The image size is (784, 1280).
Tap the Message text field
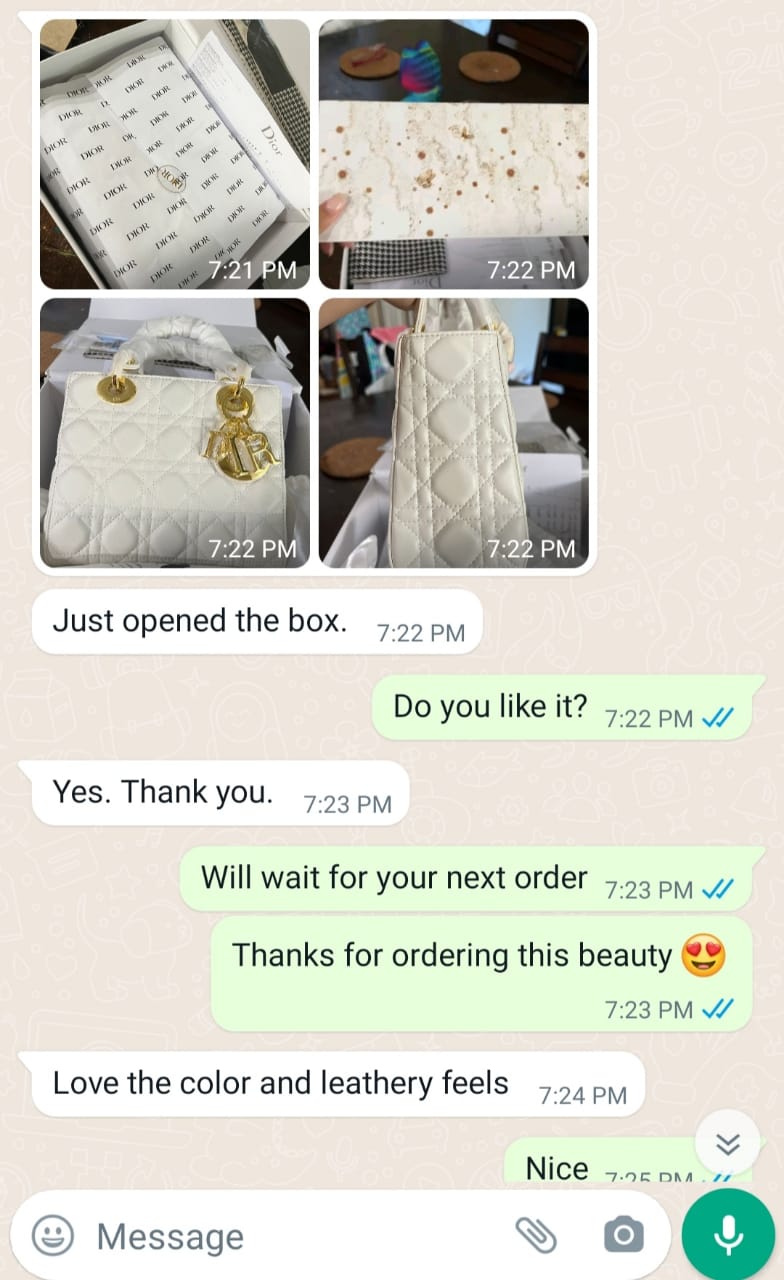coord(290,1236)
